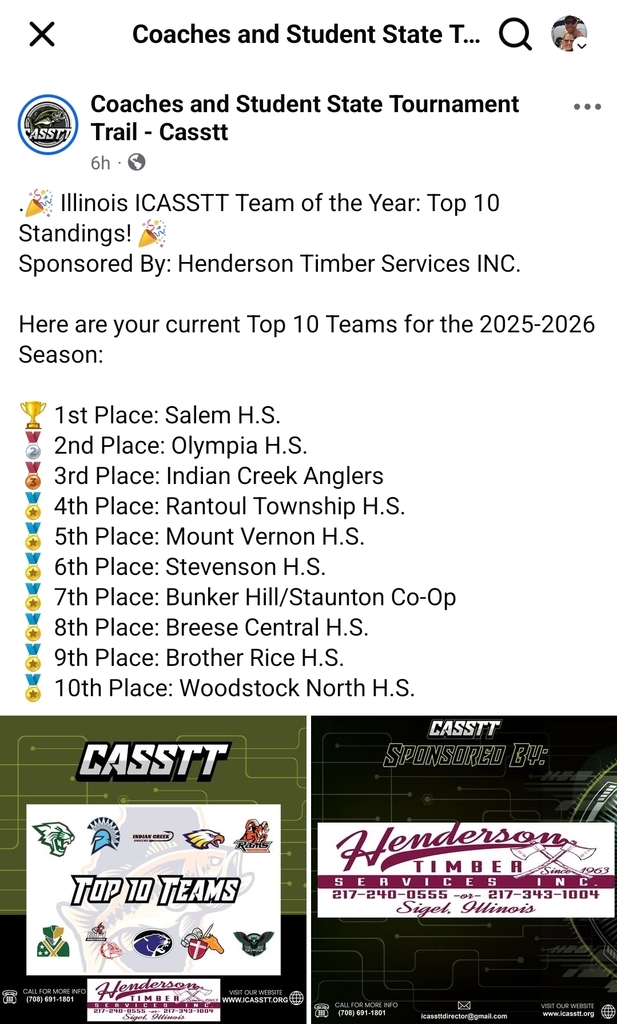617x1024 pixels.
Task: Close the Cassstt page view
Action: [42, 34]
